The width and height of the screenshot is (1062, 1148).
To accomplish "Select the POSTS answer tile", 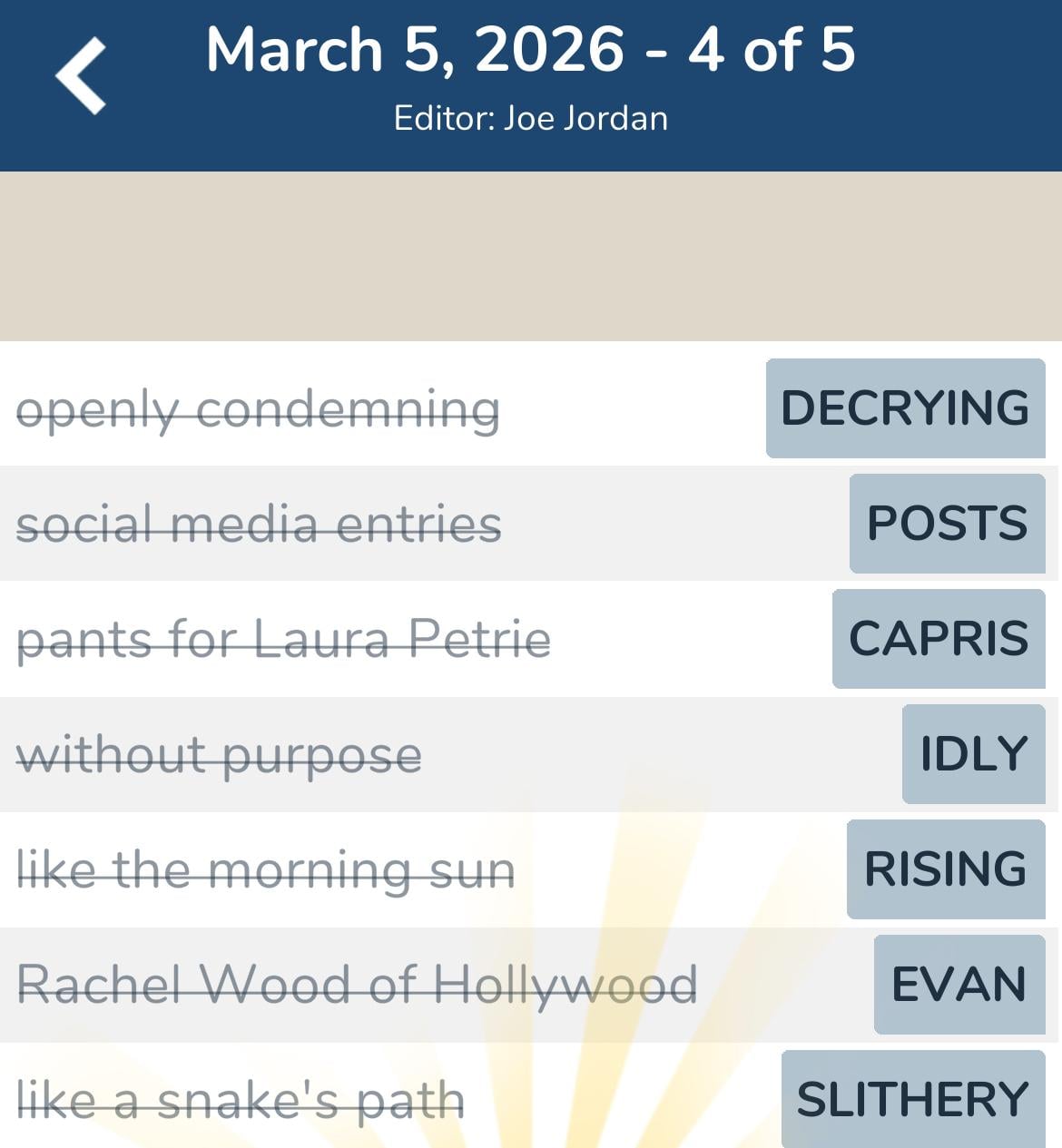I will [x=947, y=524].
